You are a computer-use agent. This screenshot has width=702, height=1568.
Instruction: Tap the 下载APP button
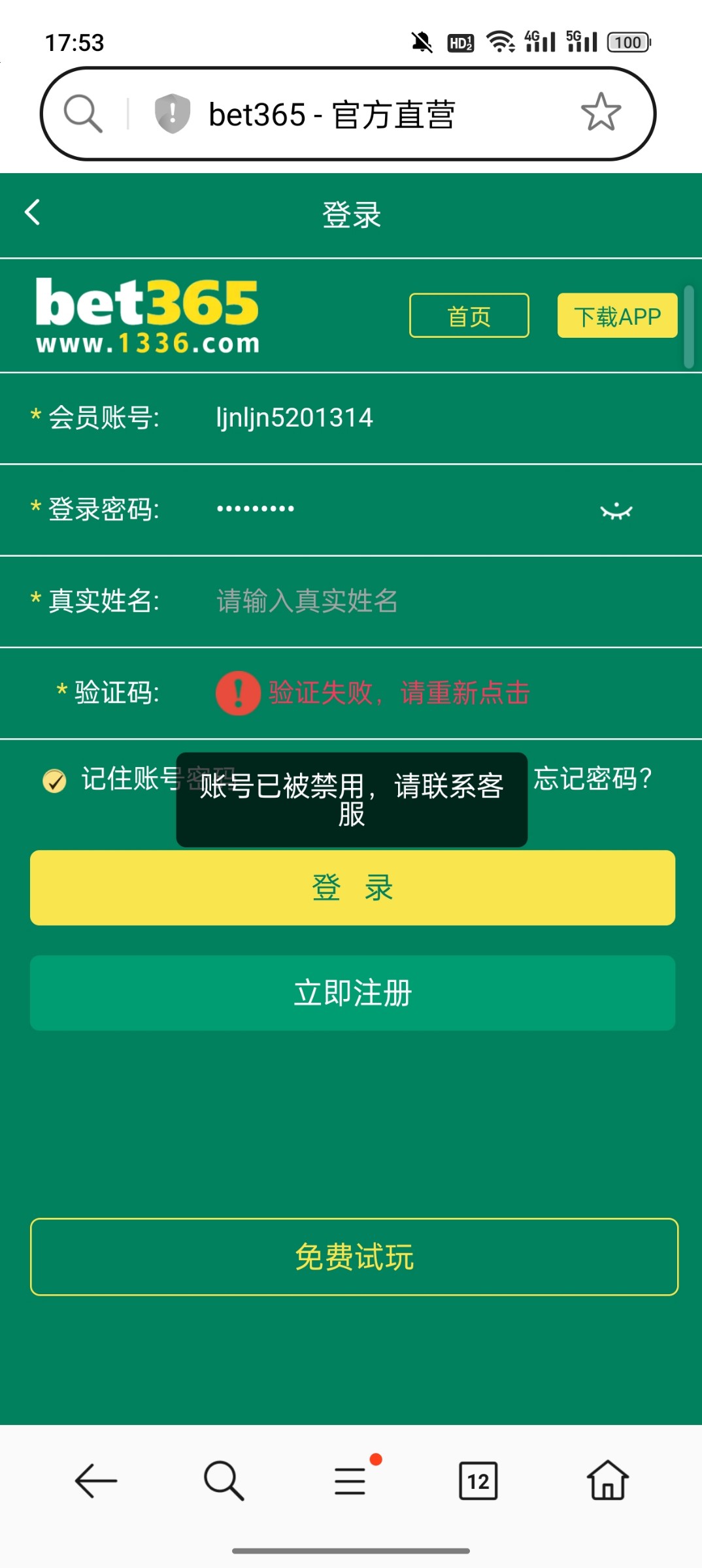coord(616,316)
